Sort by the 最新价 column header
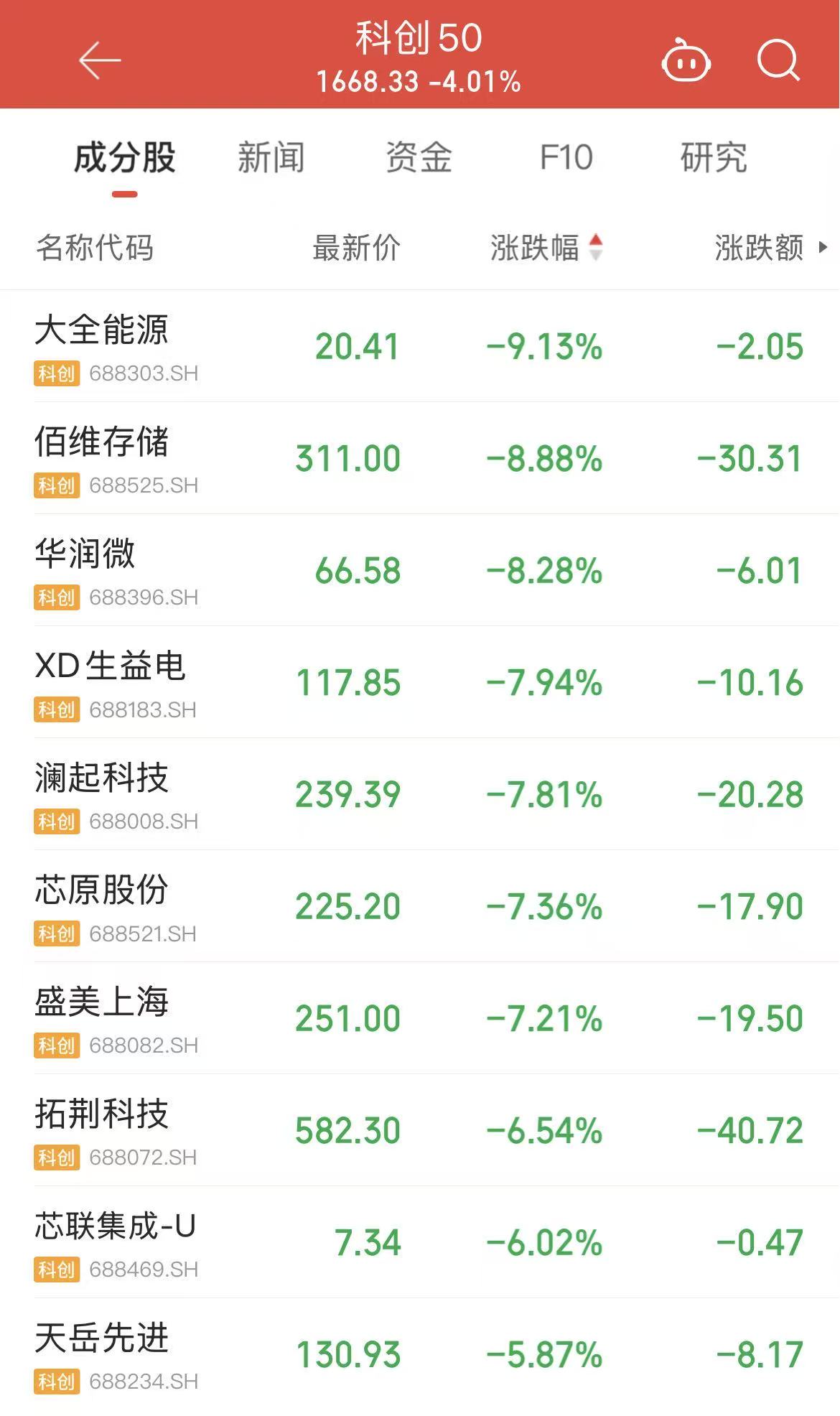Viewport: 840px width, 1416px height. click(356, 248)
